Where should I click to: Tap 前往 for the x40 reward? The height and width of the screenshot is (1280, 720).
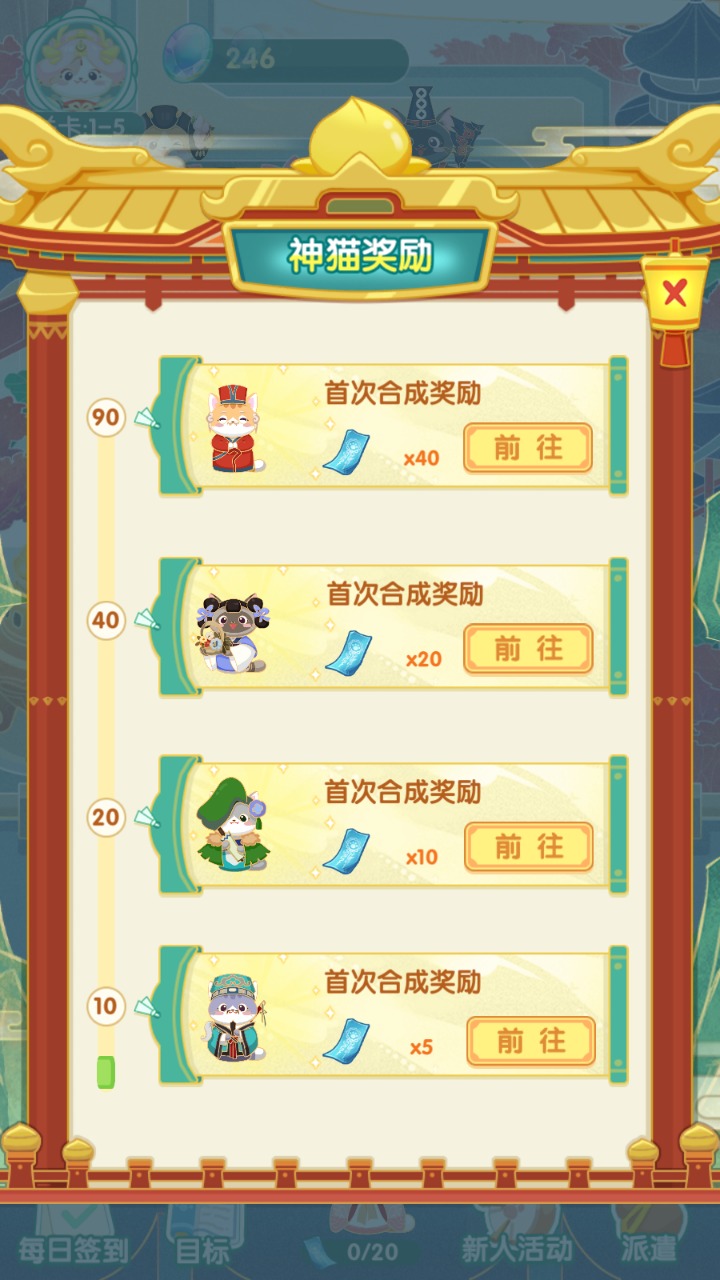(x=528, y=447)
